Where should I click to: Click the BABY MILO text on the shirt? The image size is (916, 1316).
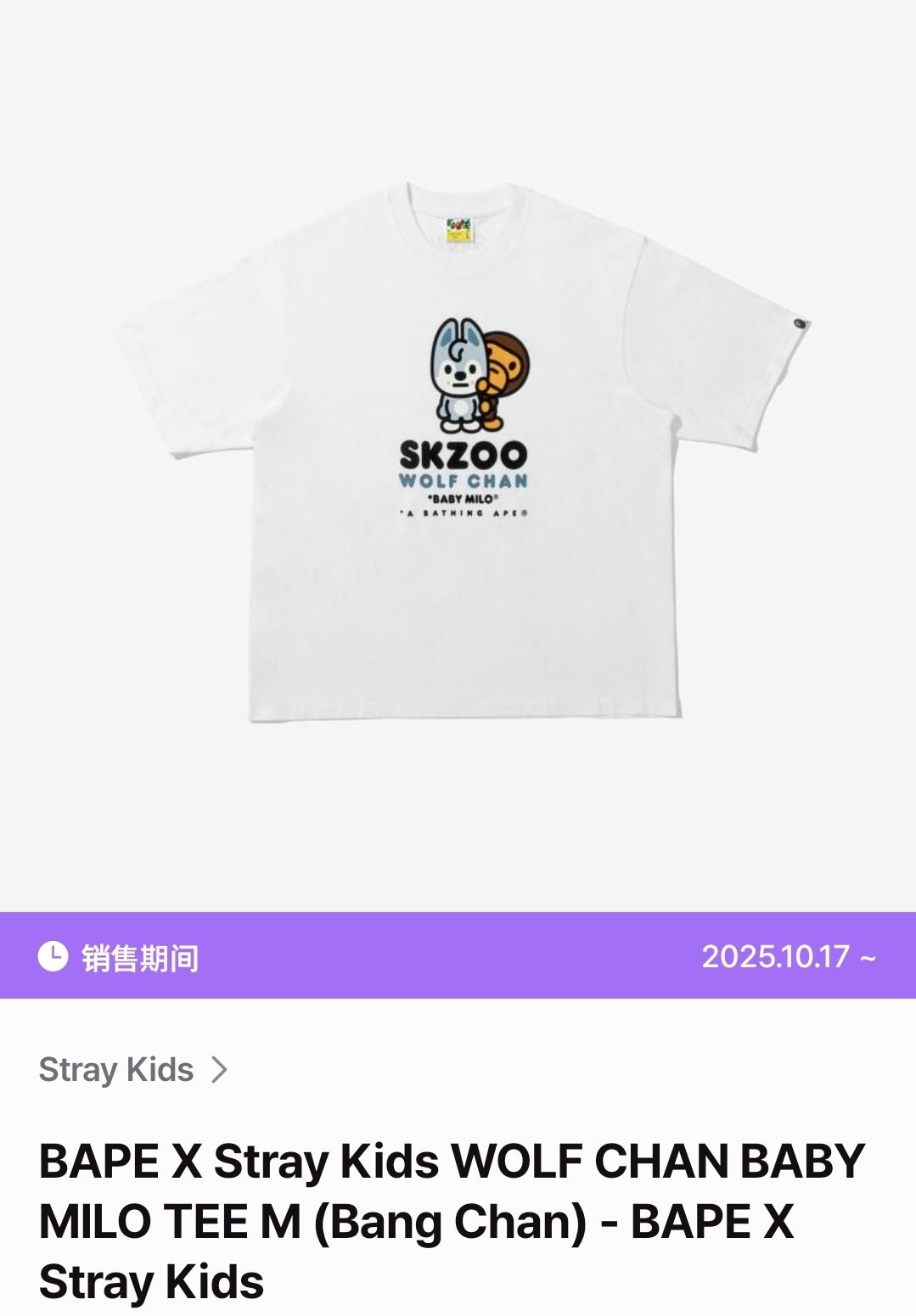click(462, 499)
